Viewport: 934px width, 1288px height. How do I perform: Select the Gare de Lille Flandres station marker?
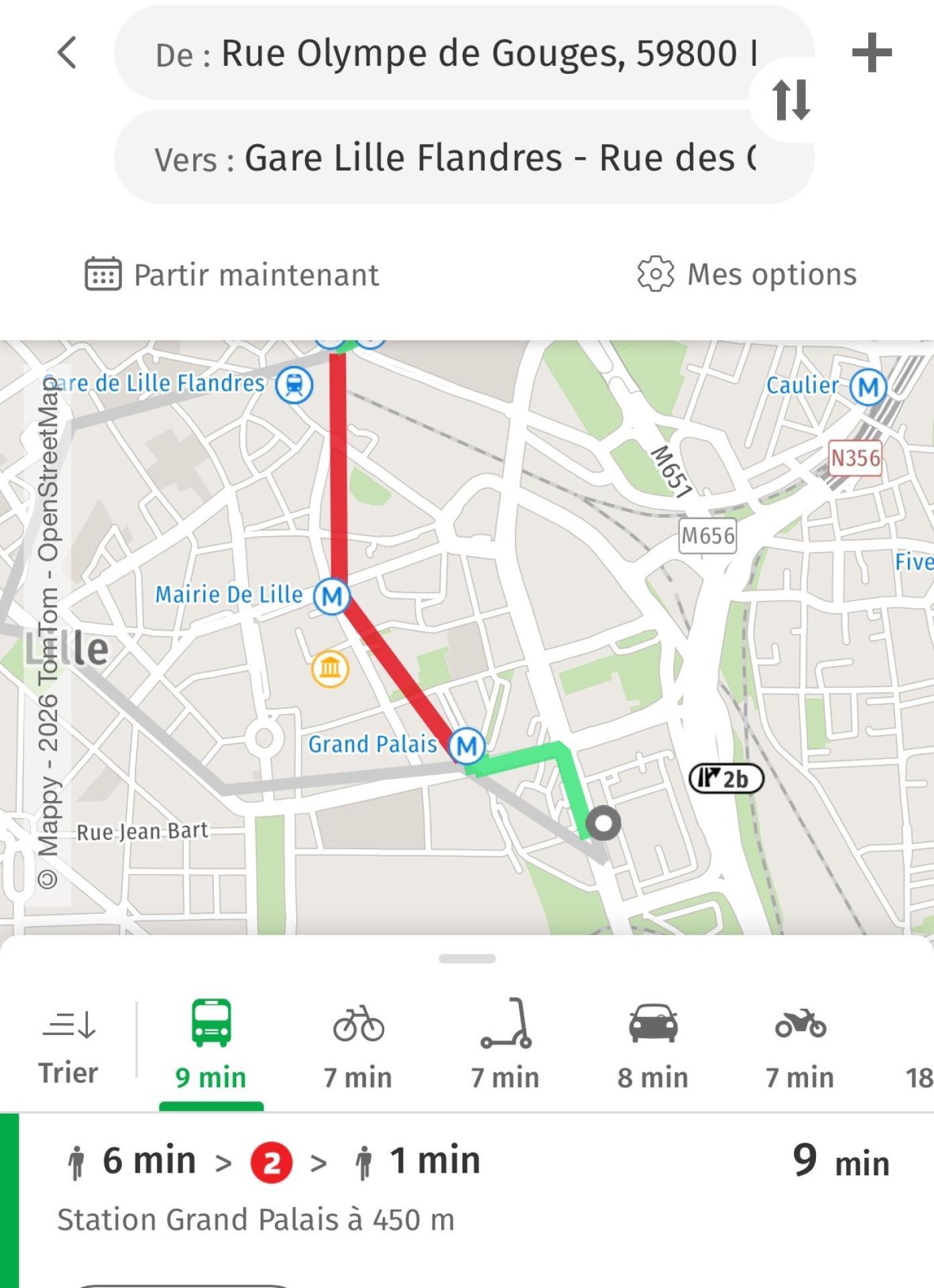pyautogui.click(x=294, y=385)
